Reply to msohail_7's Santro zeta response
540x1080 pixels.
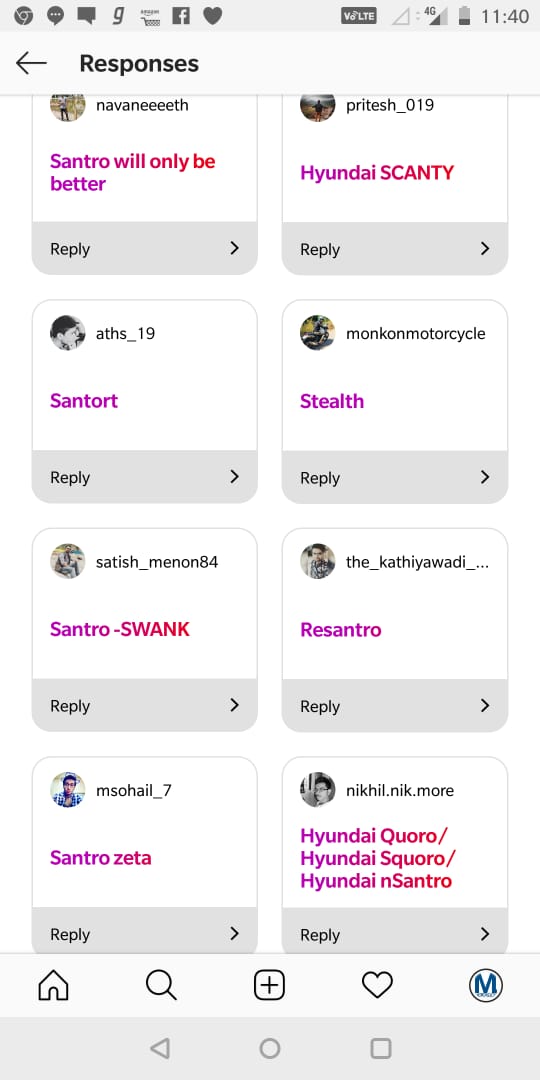tap(145, 931)
